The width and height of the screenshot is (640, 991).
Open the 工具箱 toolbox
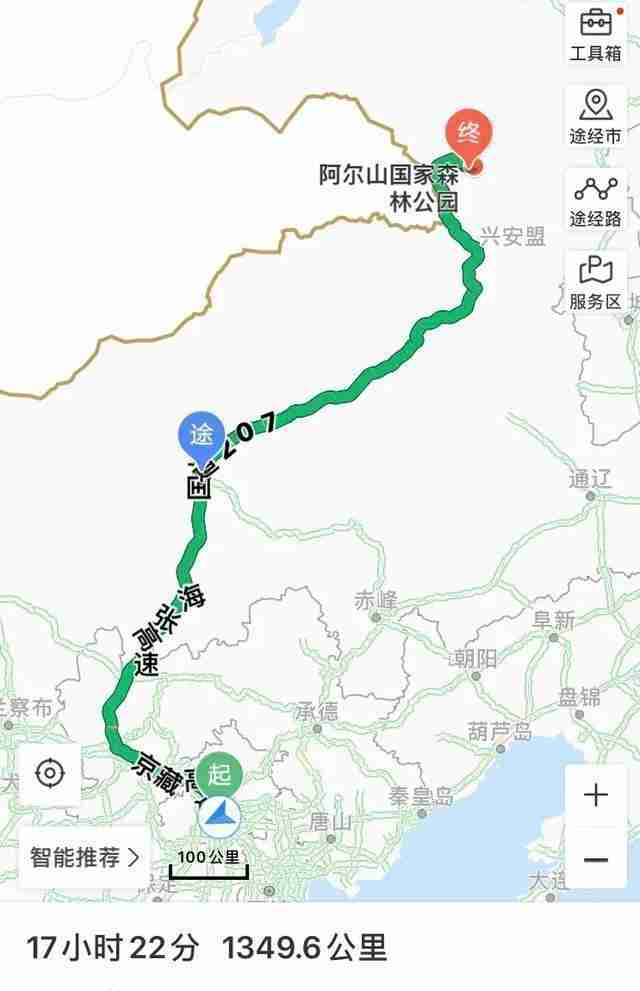point(596,33)
